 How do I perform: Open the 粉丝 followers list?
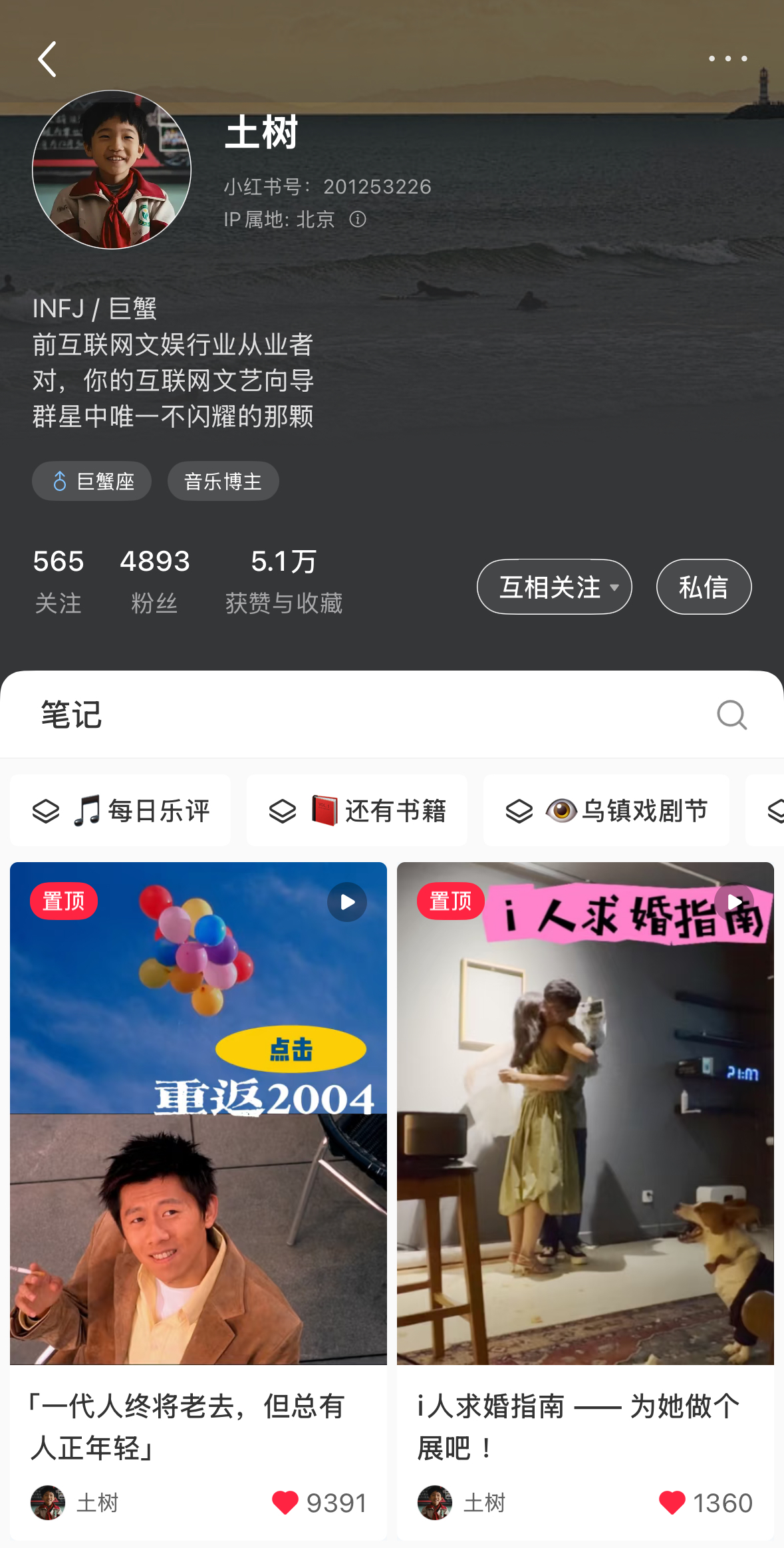coord(154,580)
